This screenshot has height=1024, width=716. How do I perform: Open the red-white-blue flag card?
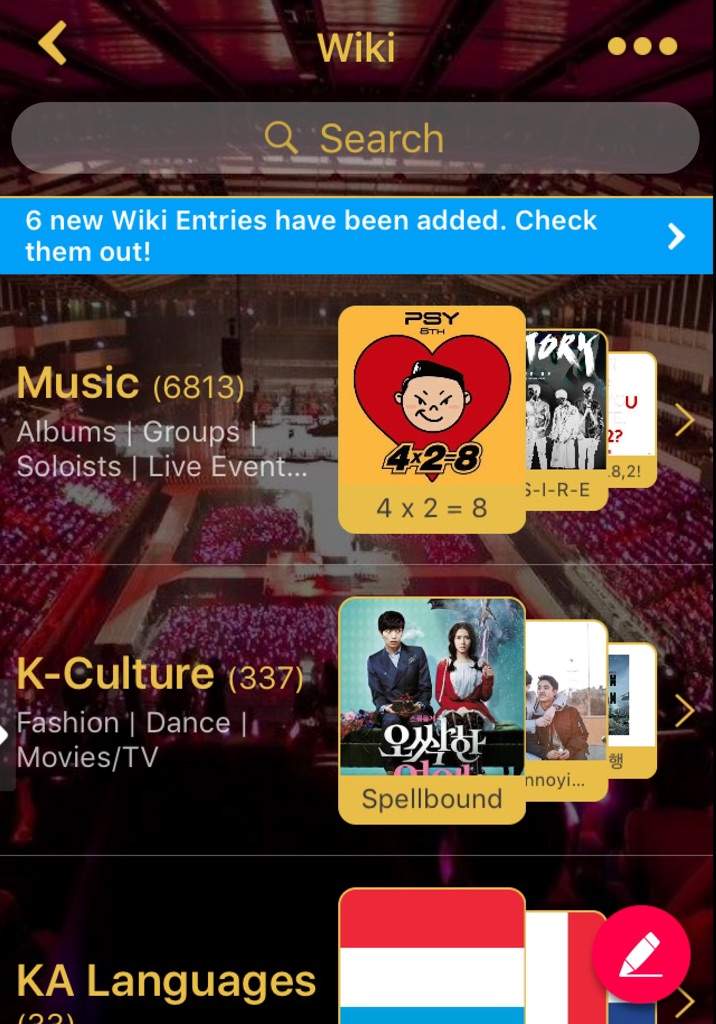(x=431, y=960)
